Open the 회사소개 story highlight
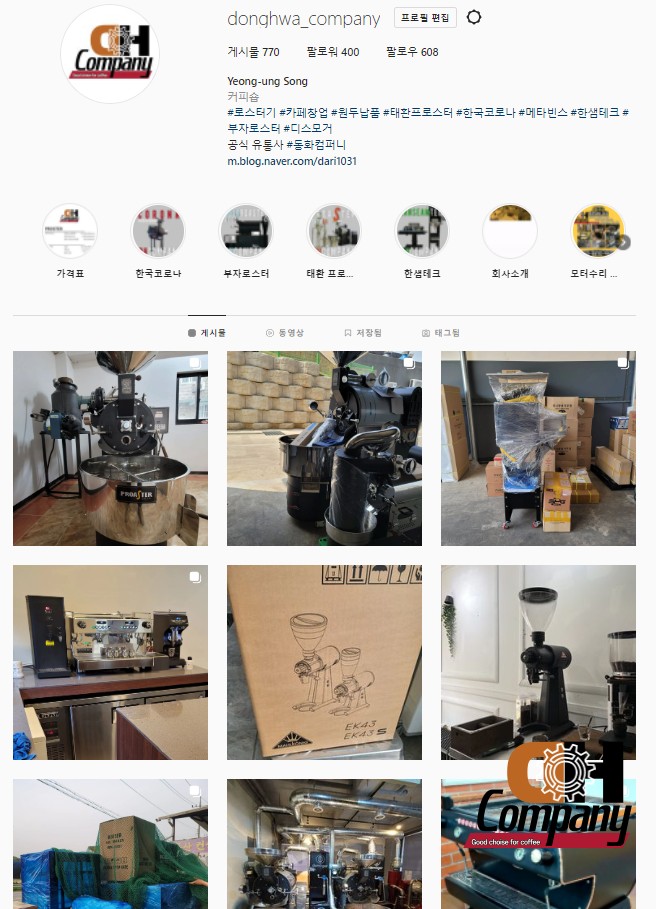This screenshot has height=909, width=656. point(510,231)
